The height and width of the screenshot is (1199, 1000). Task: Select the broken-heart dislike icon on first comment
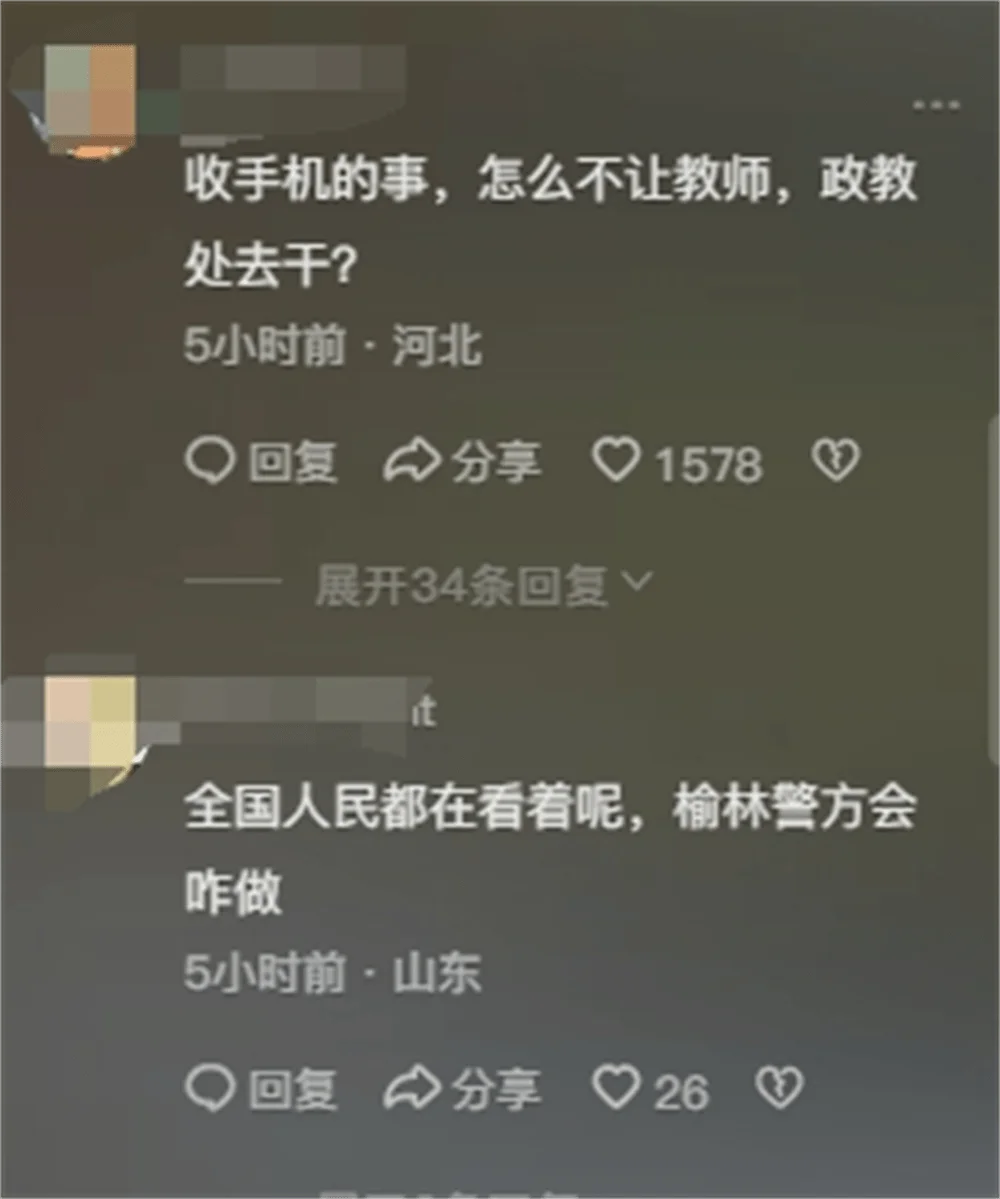click(x=838, y=460)
